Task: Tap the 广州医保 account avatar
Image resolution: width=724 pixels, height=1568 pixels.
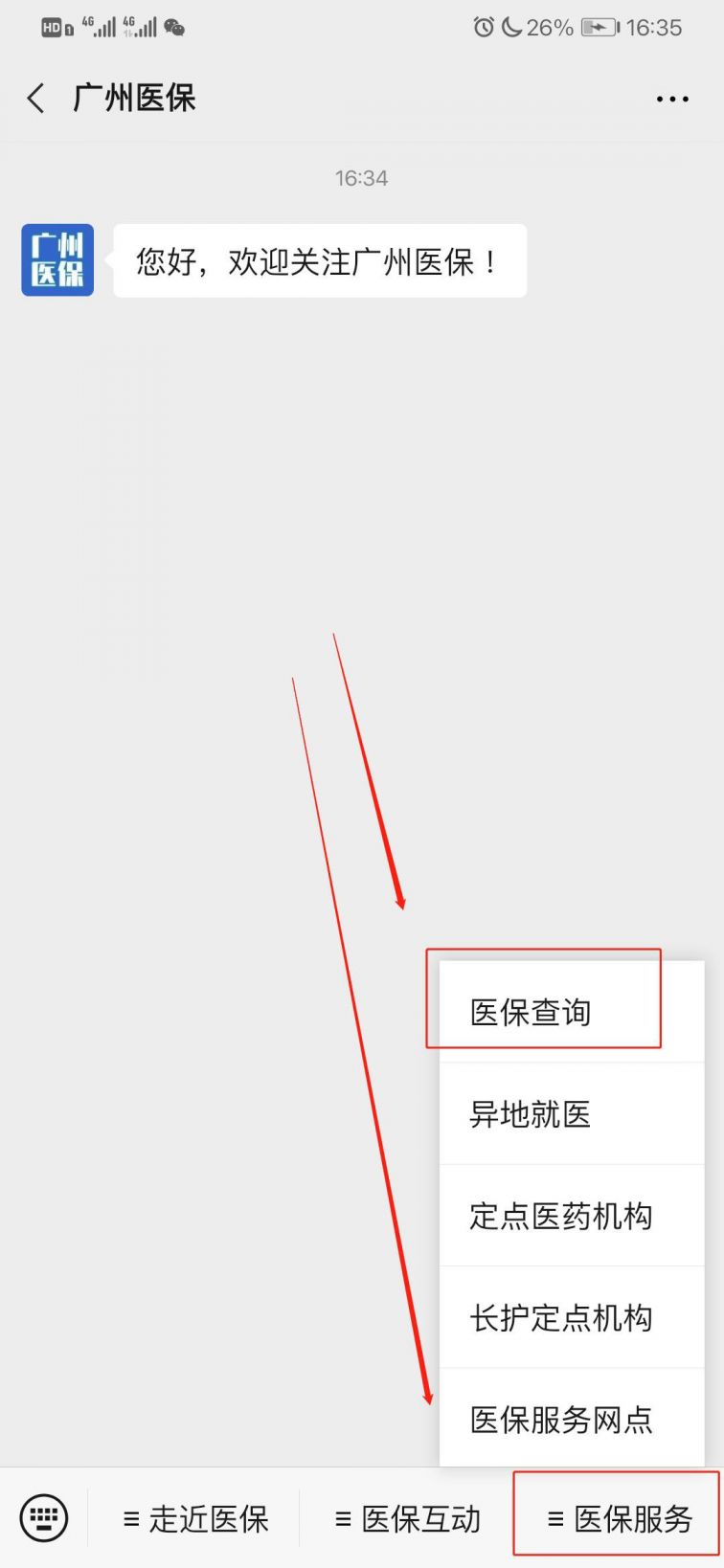Action: pyautogui.click(x=57, y=260)
